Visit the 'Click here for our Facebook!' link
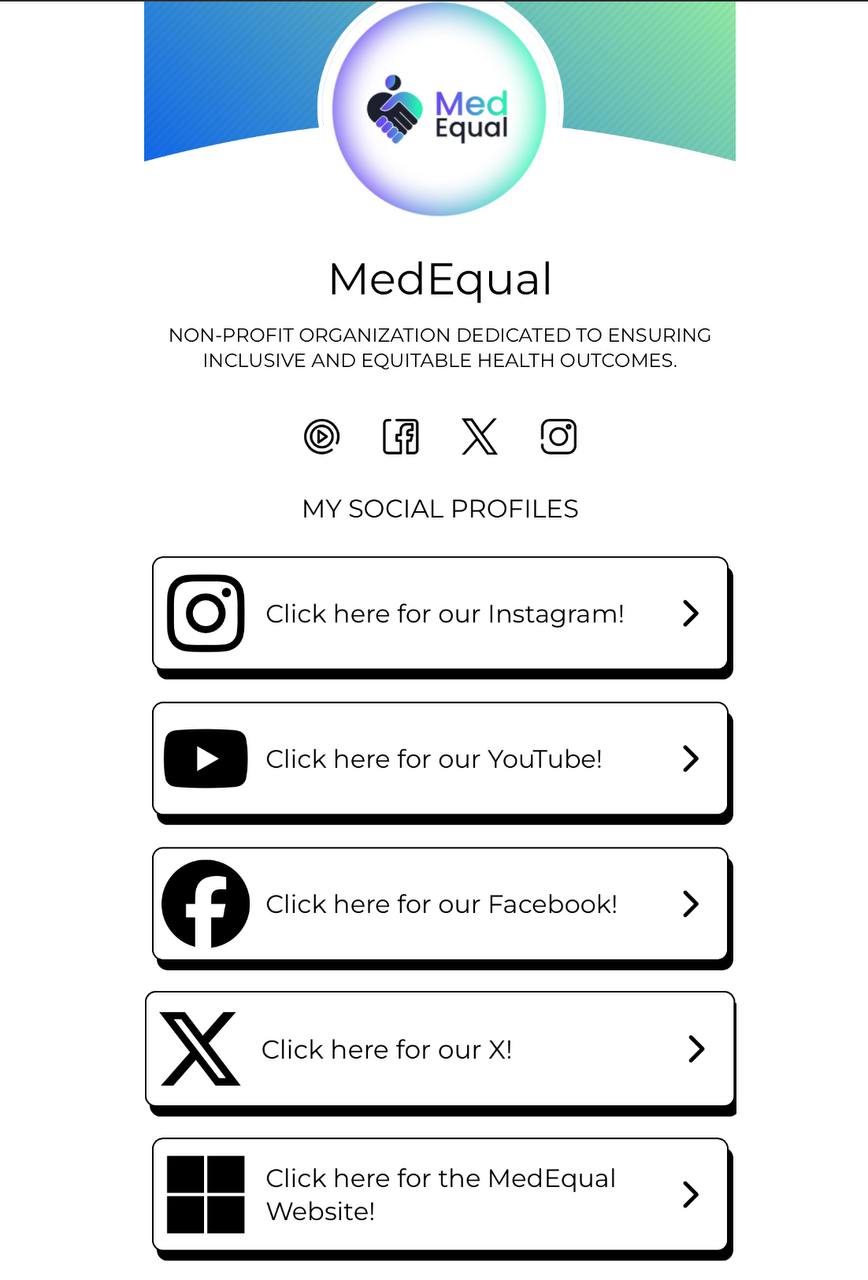Image resolution: width=868 pixels, height=1280 pixels. point(440,904)
